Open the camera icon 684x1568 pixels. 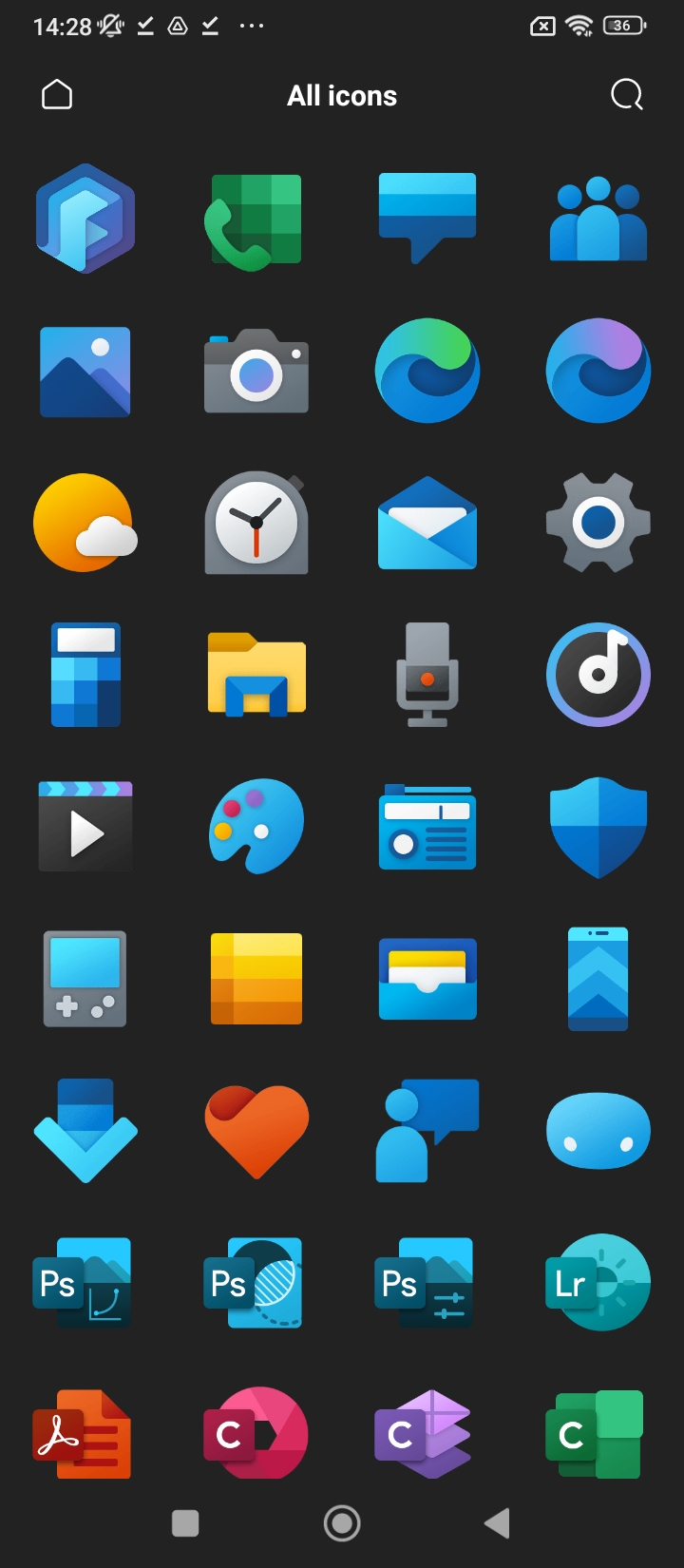pyautogui.click(x=256, y=372)
